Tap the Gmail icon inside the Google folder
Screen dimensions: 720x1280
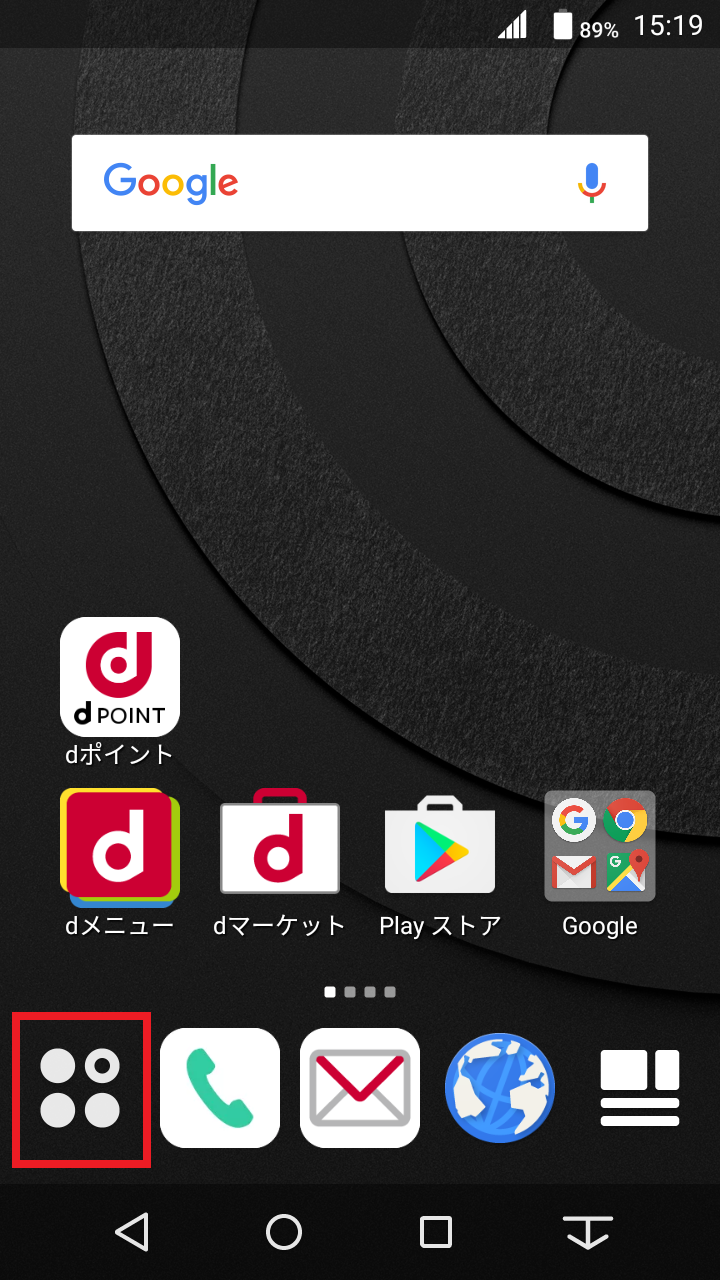tap(573, 872)
